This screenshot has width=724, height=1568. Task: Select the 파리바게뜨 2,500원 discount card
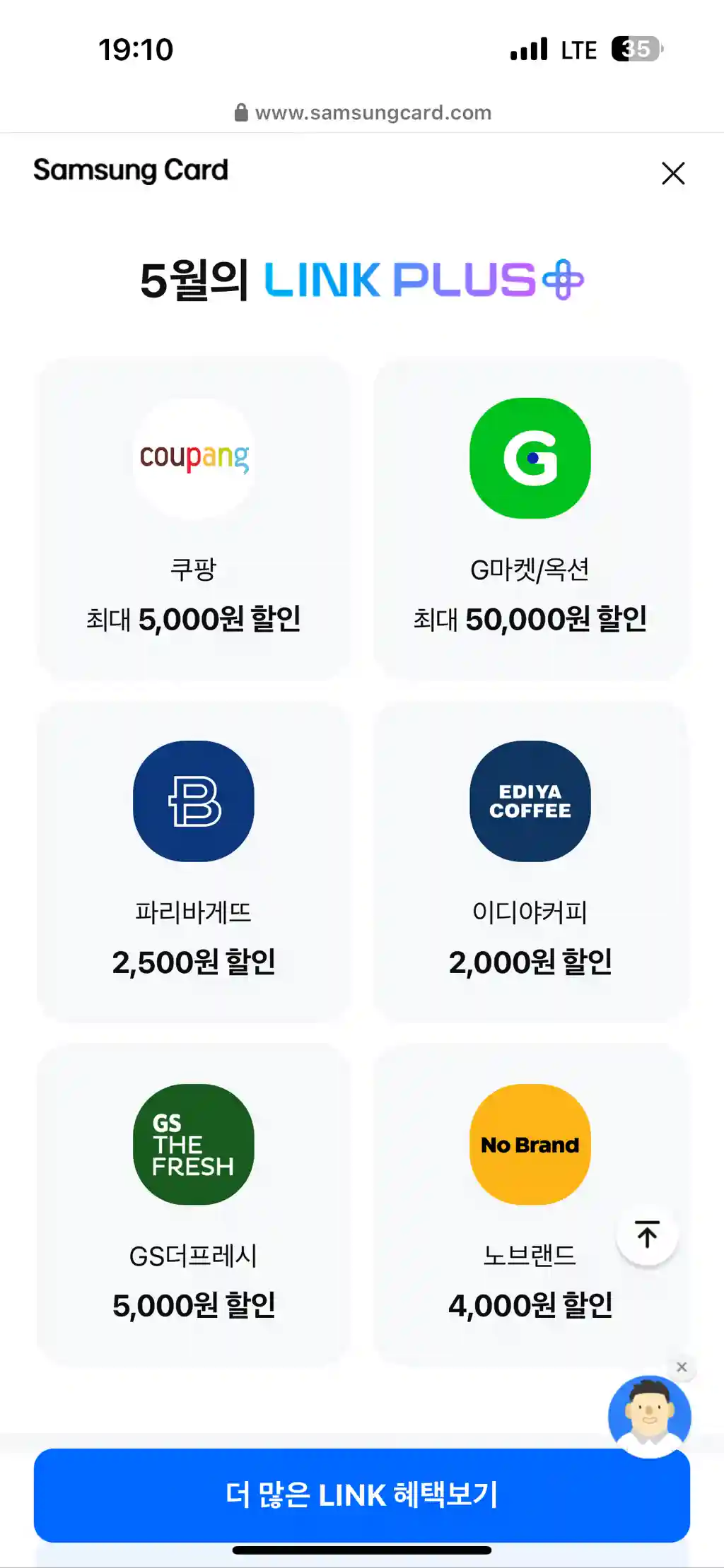click(193, 862)
